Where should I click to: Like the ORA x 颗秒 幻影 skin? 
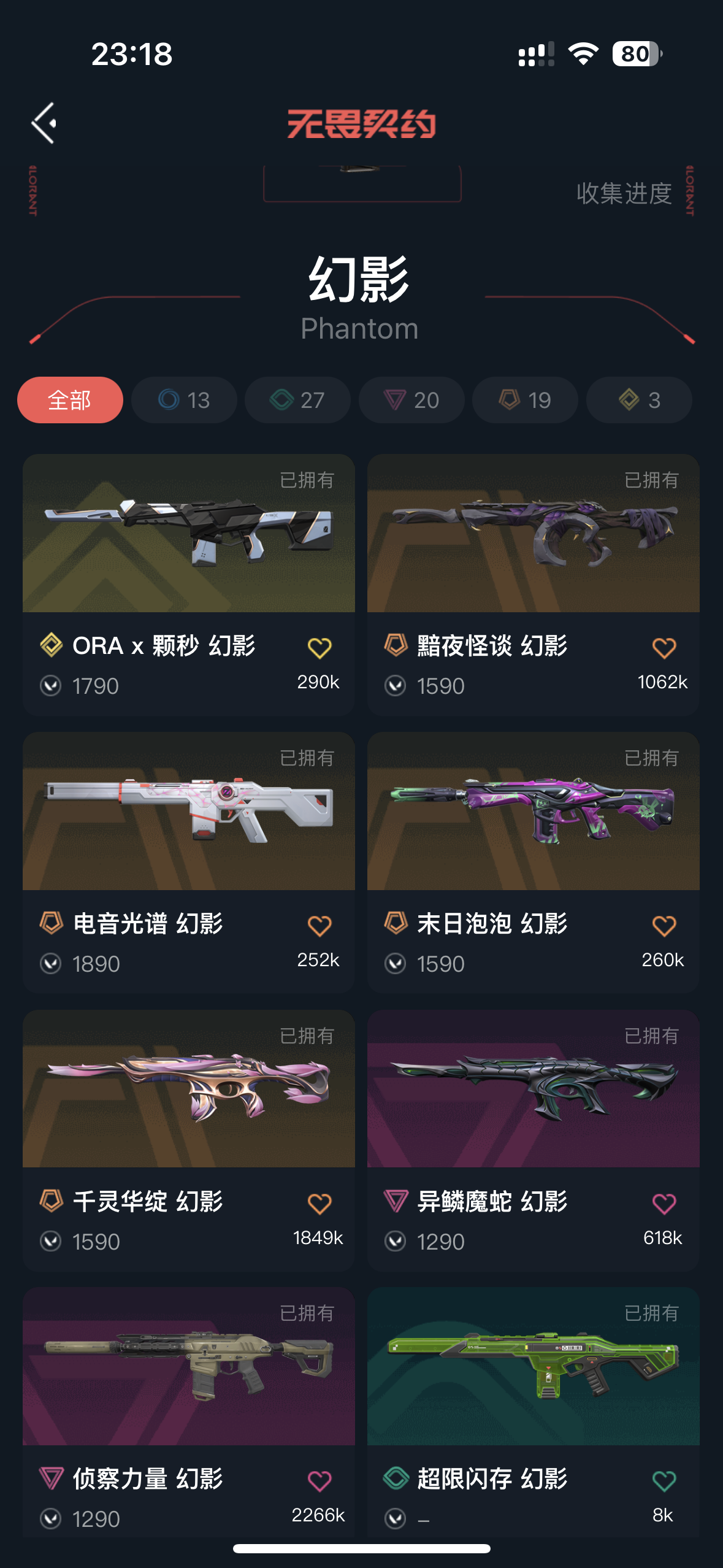(319, 648)
